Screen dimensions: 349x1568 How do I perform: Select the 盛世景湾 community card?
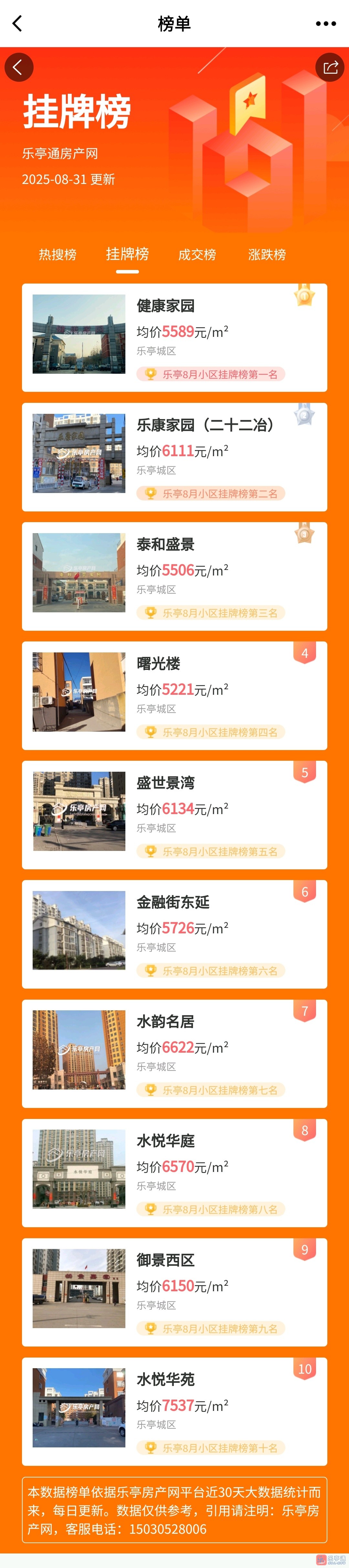coord(174,815)
